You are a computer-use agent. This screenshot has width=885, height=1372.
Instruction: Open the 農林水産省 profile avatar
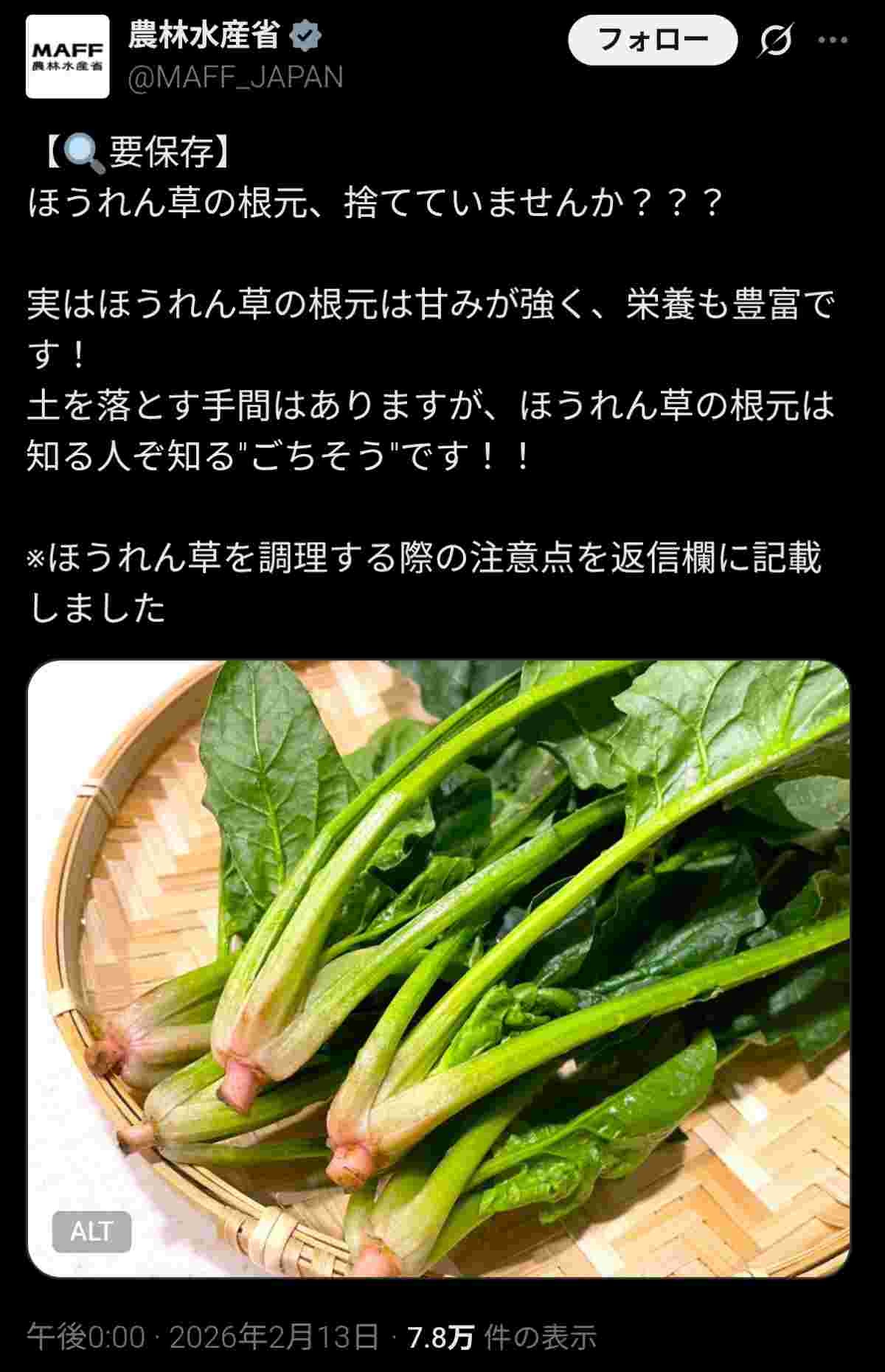(67, 57)
